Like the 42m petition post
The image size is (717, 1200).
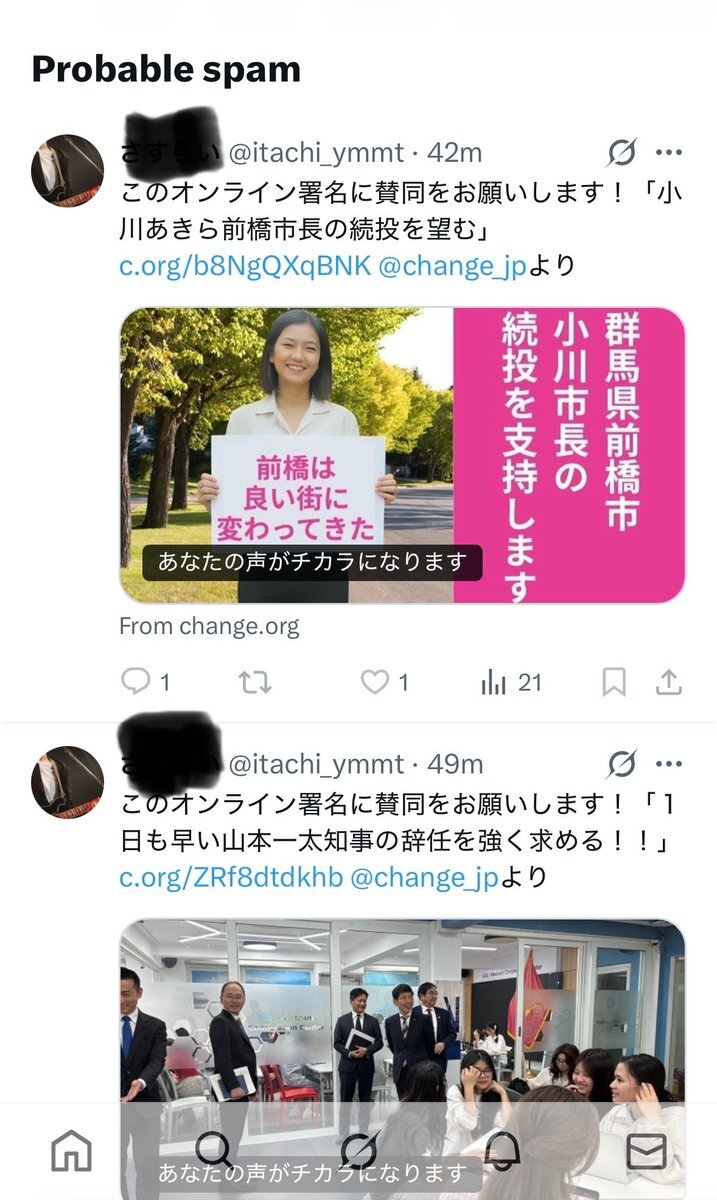click(x=374, y=682)
